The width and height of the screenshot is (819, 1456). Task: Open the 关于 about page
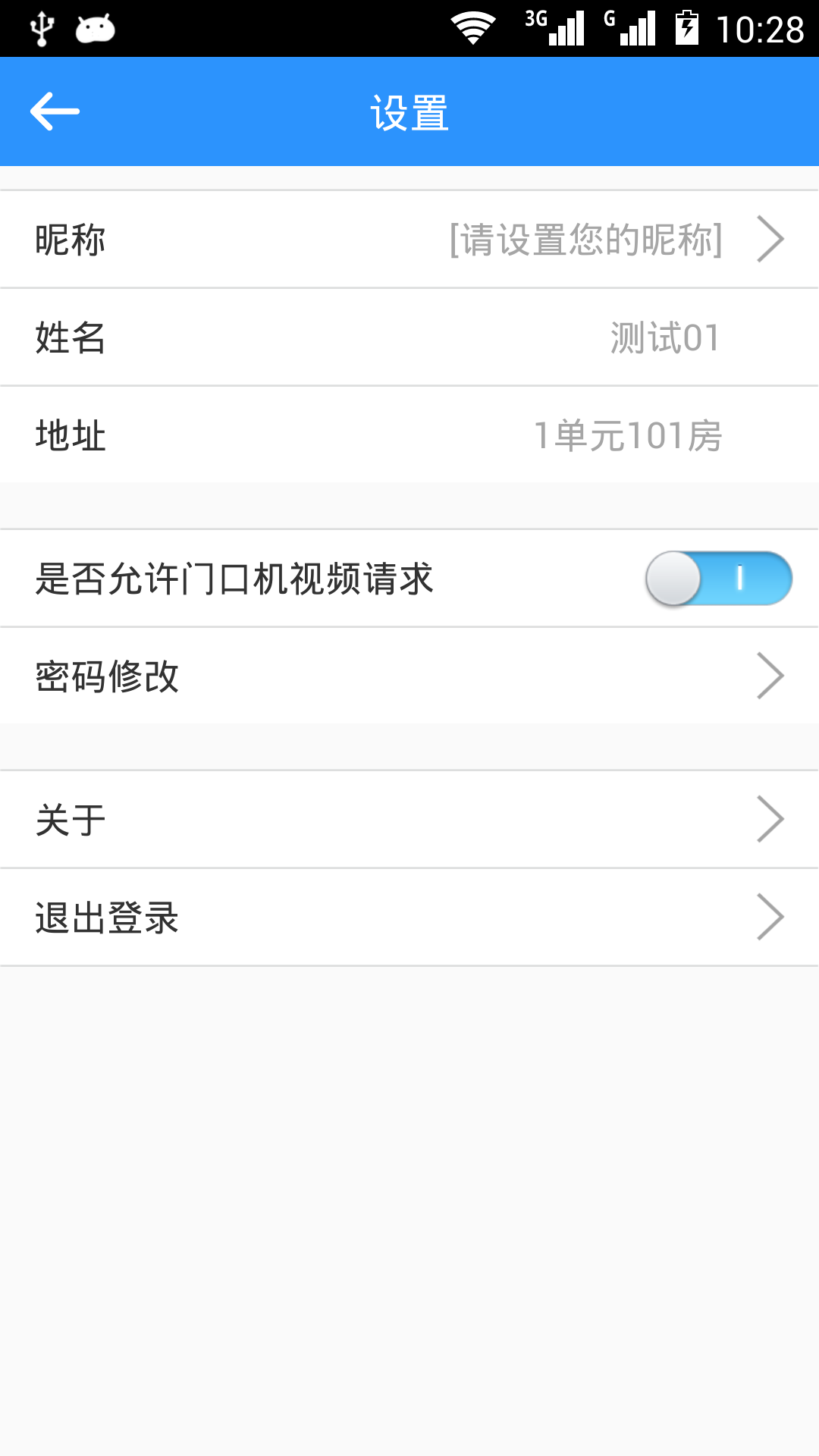409,820
